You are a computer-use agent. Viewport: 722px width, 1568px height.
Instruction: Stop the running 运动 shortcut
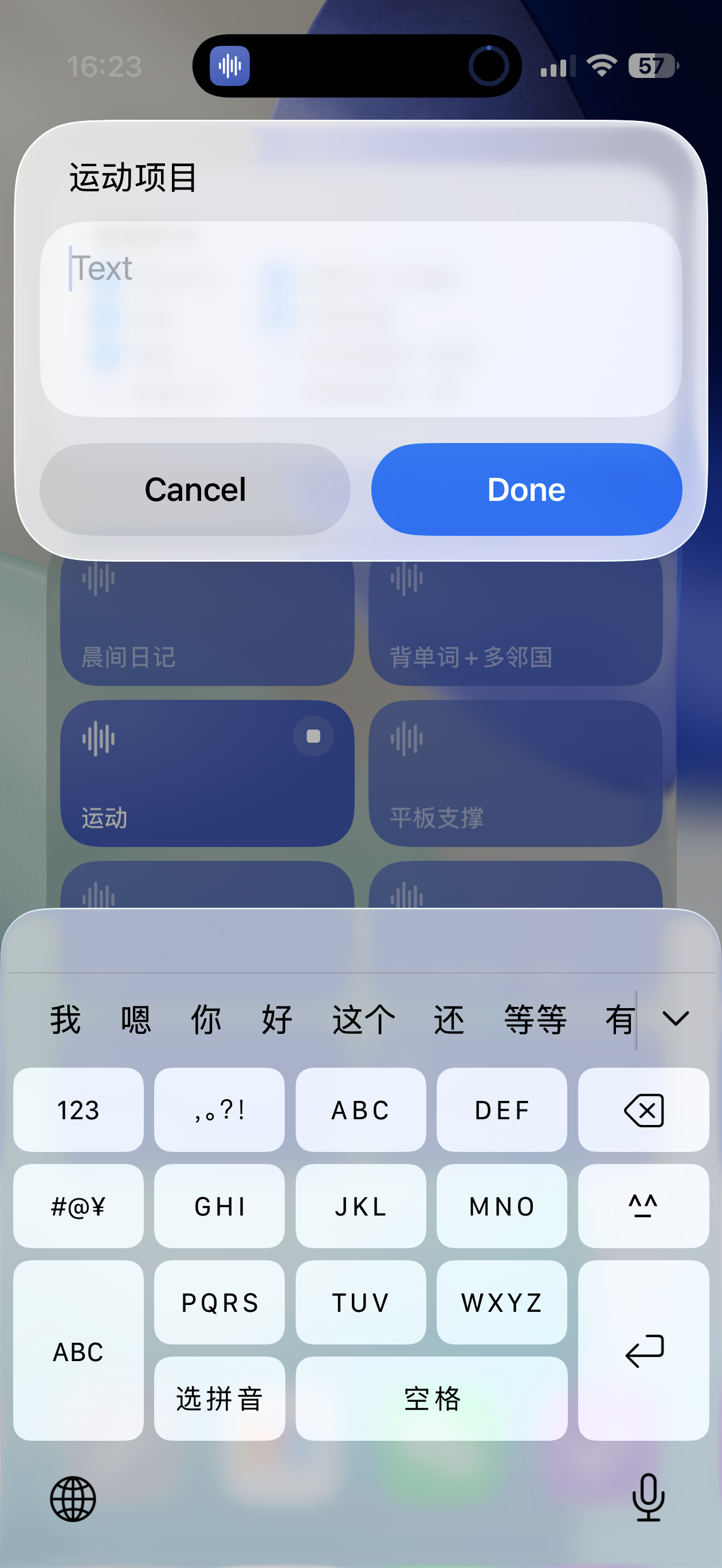313,736
